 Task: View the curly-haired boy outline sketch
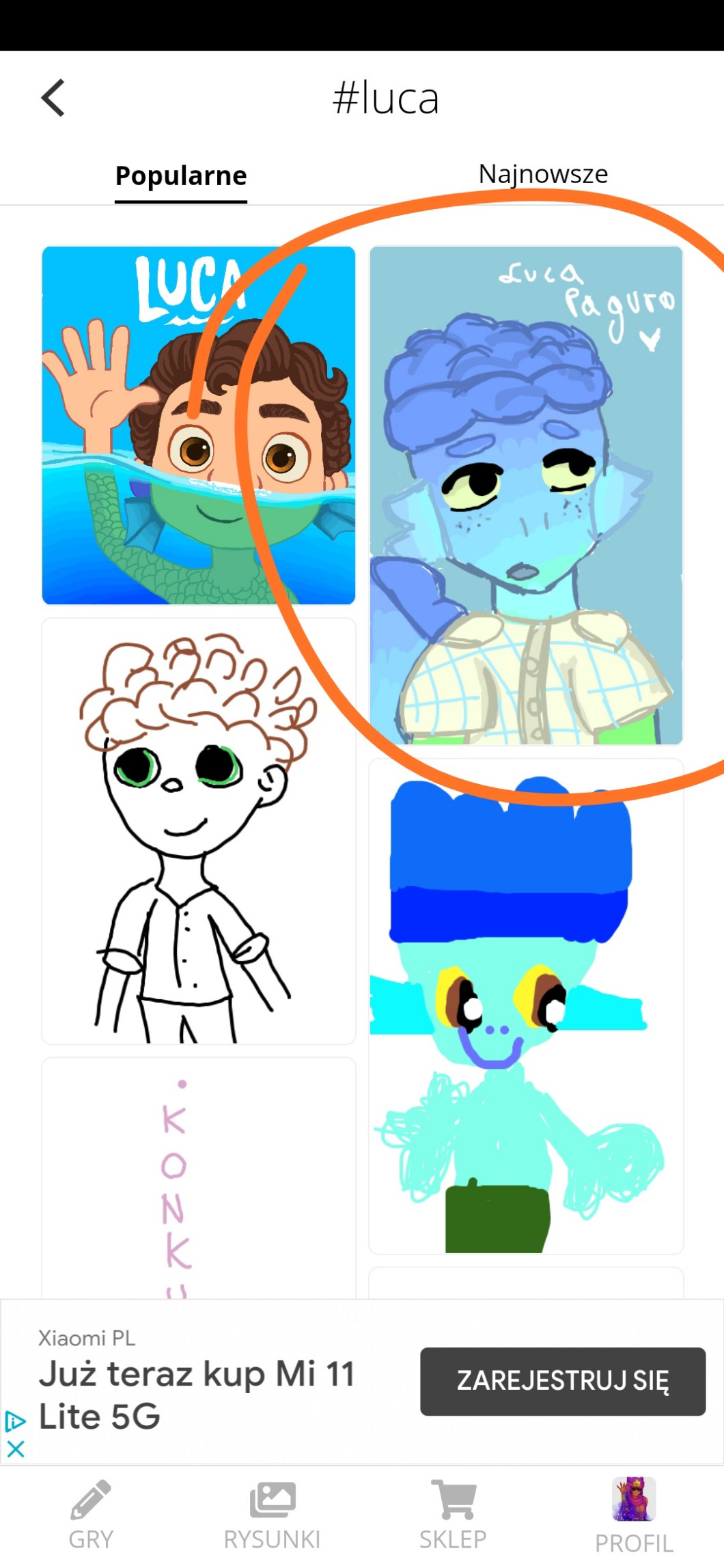pyautogui.click(x=198, y=830)
